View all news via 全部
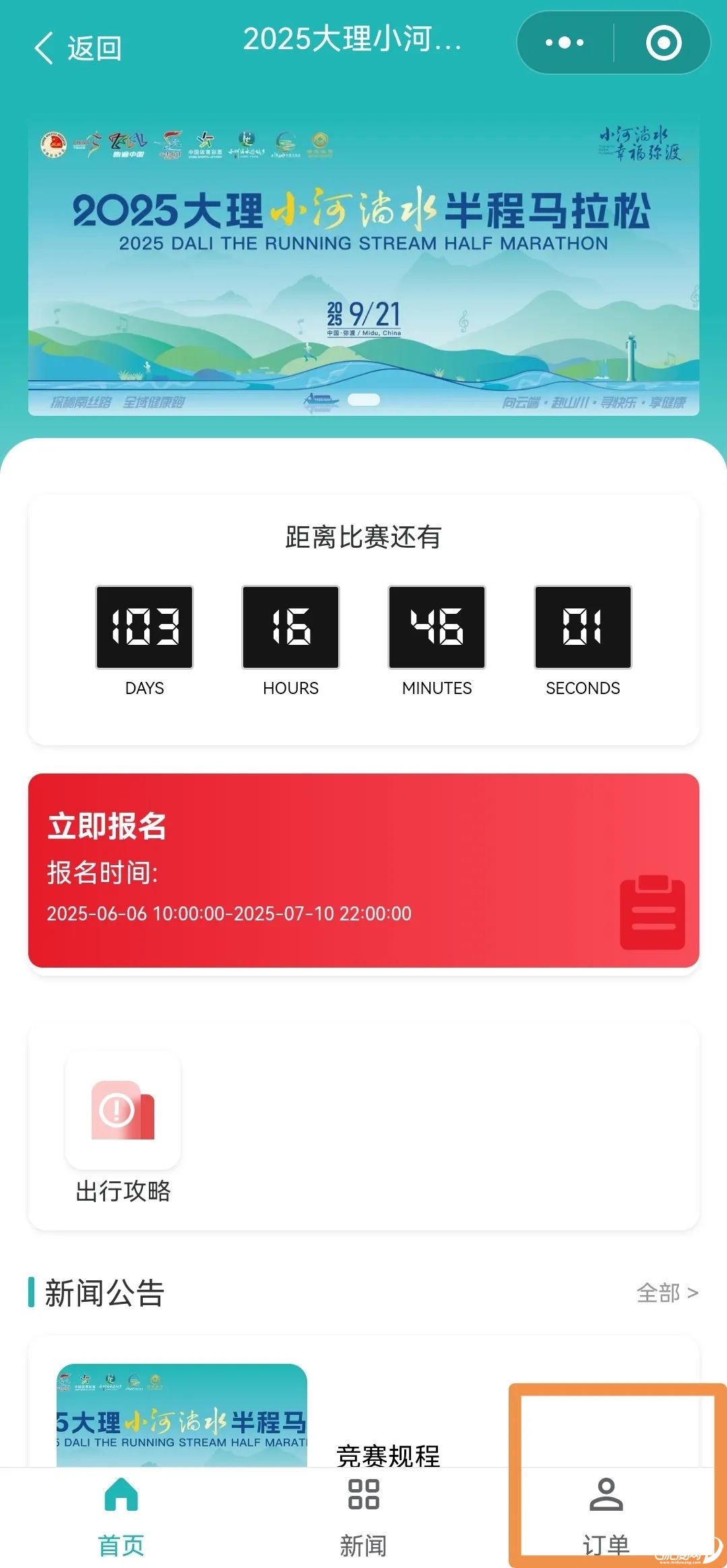The height and width of the screenshot is (1568, 727). [666, 1292]
